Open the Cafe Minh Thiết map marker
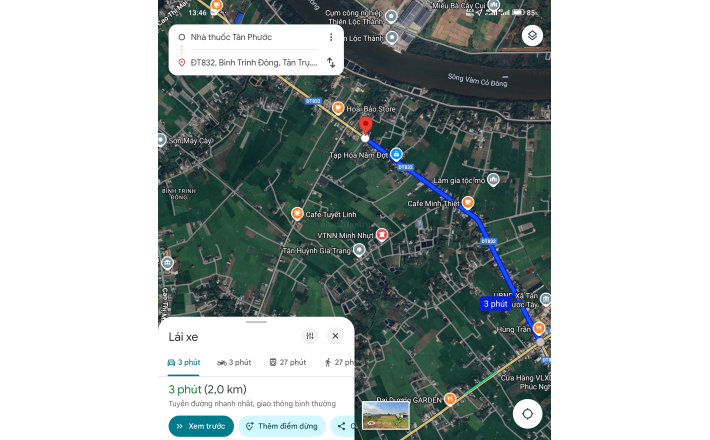Image resolution: width=710 pixels, height=440 pixels. click(x=467, y=202)
